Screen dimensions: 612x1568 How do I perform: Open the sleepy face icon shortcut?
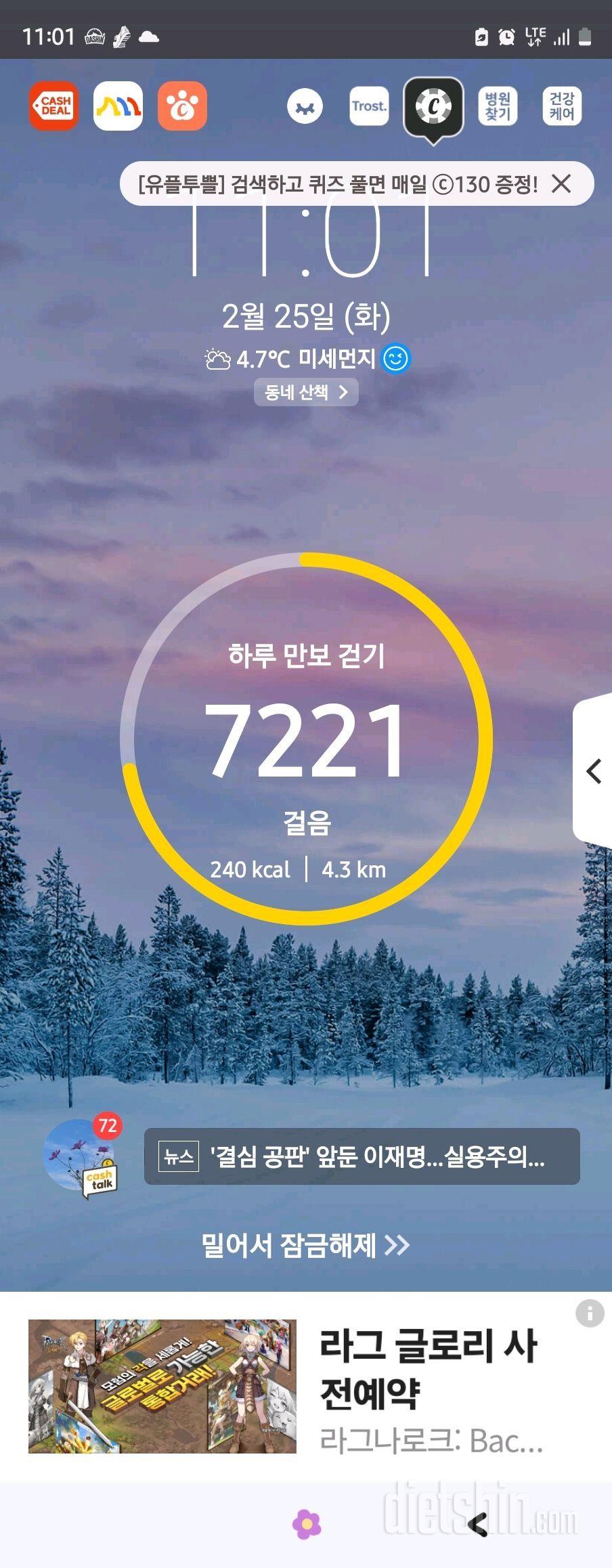click(x=305, y=106)
